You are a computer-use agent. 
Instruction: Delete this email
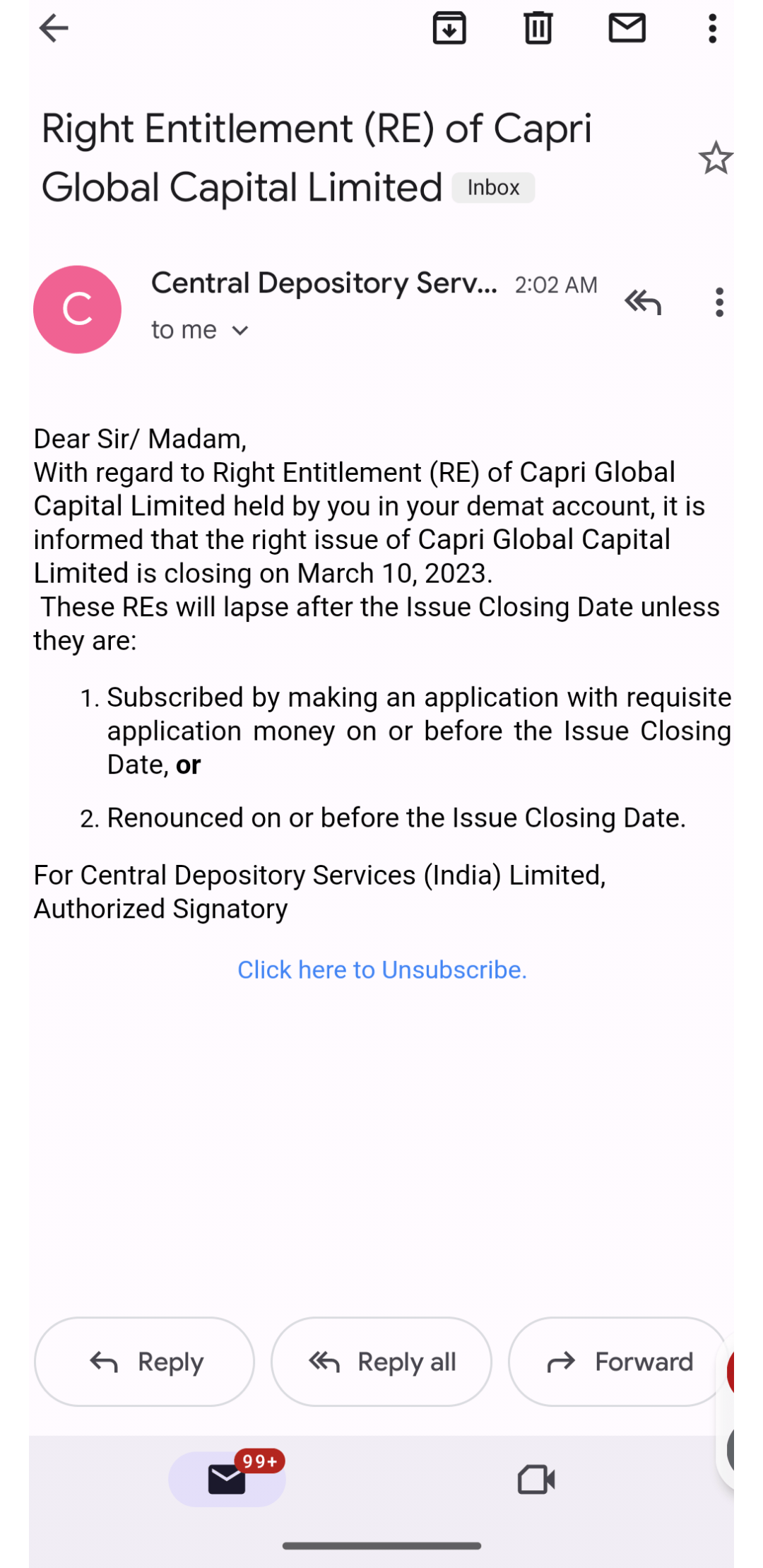[x=537, y=28]
